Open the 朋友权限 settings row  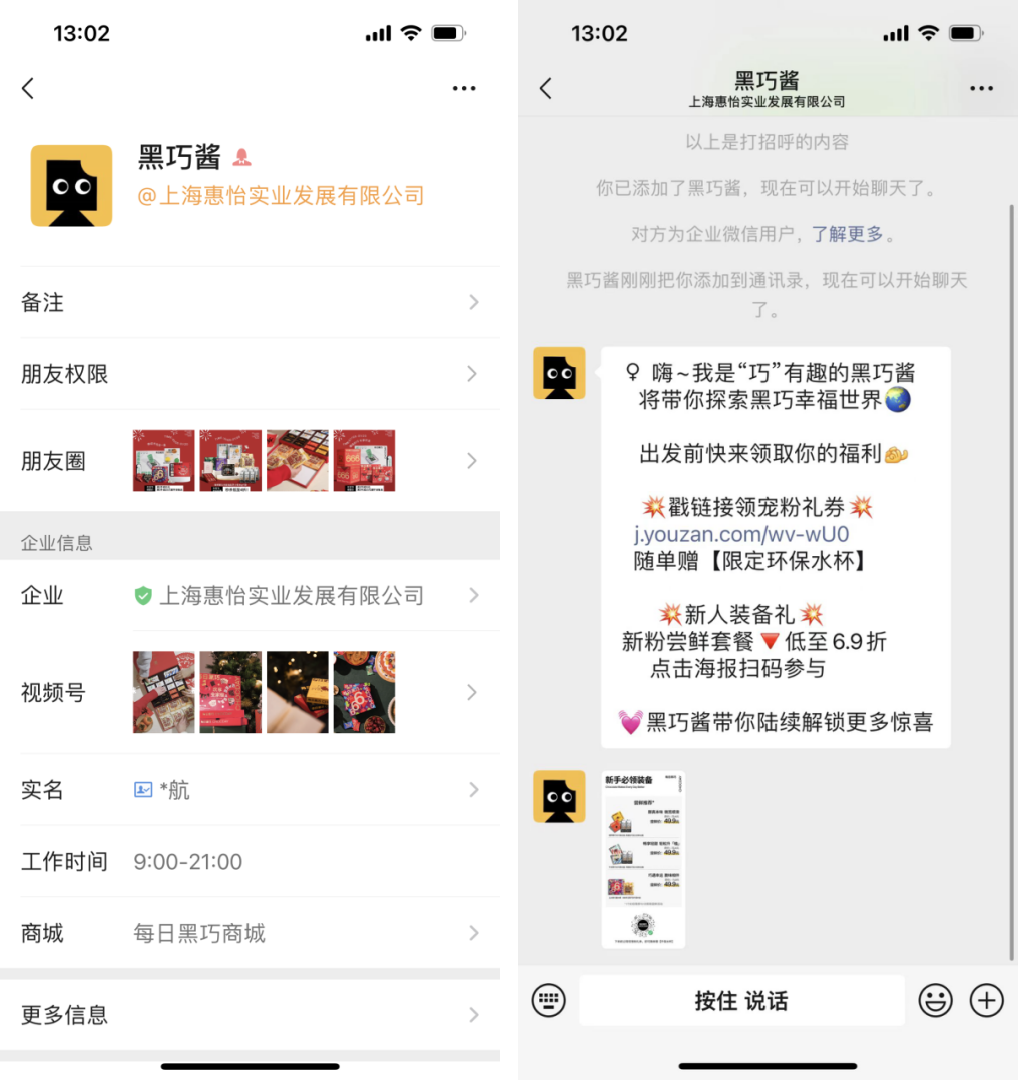[x=249, y=374]
